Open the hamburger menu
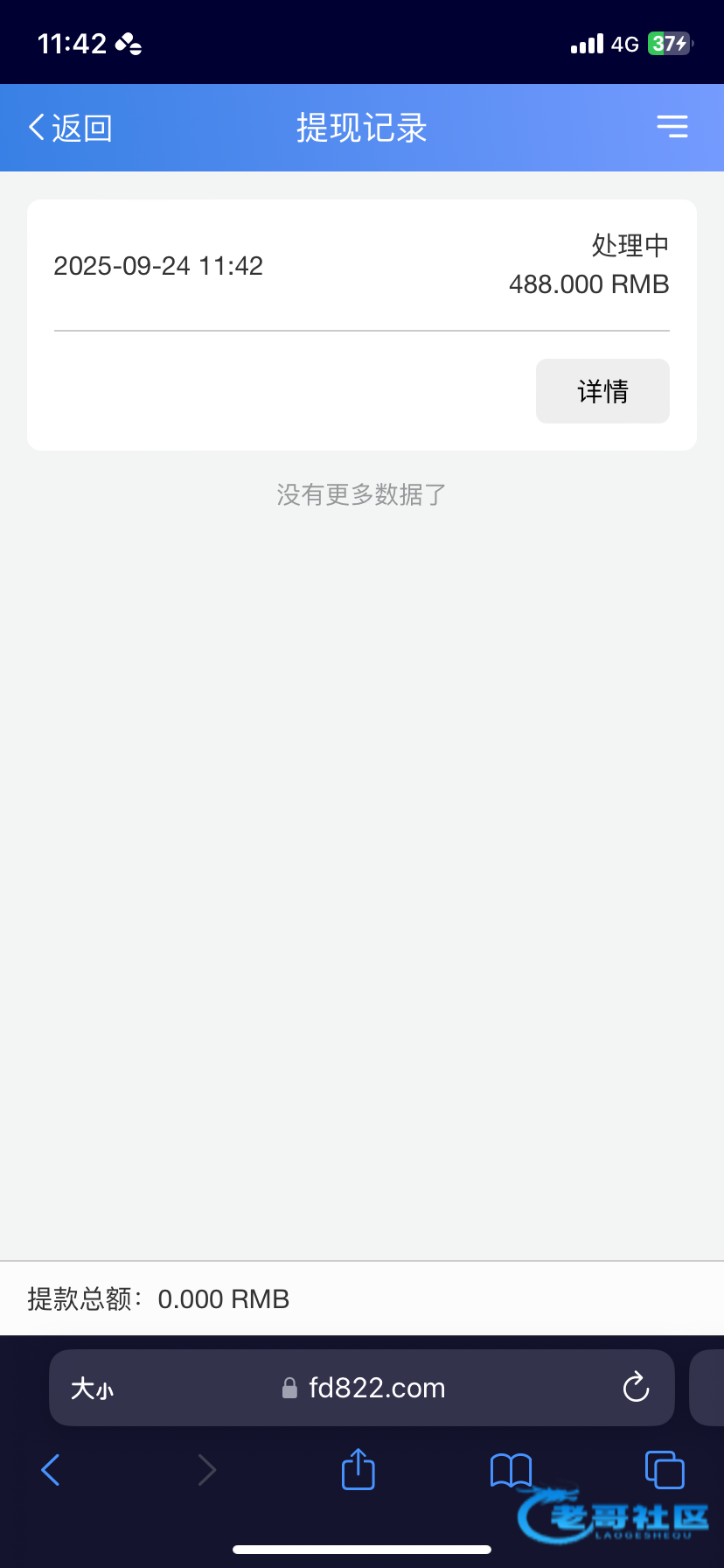Image resolution: width=724 pixels, height=1568 pixels. tap(672, 127)
